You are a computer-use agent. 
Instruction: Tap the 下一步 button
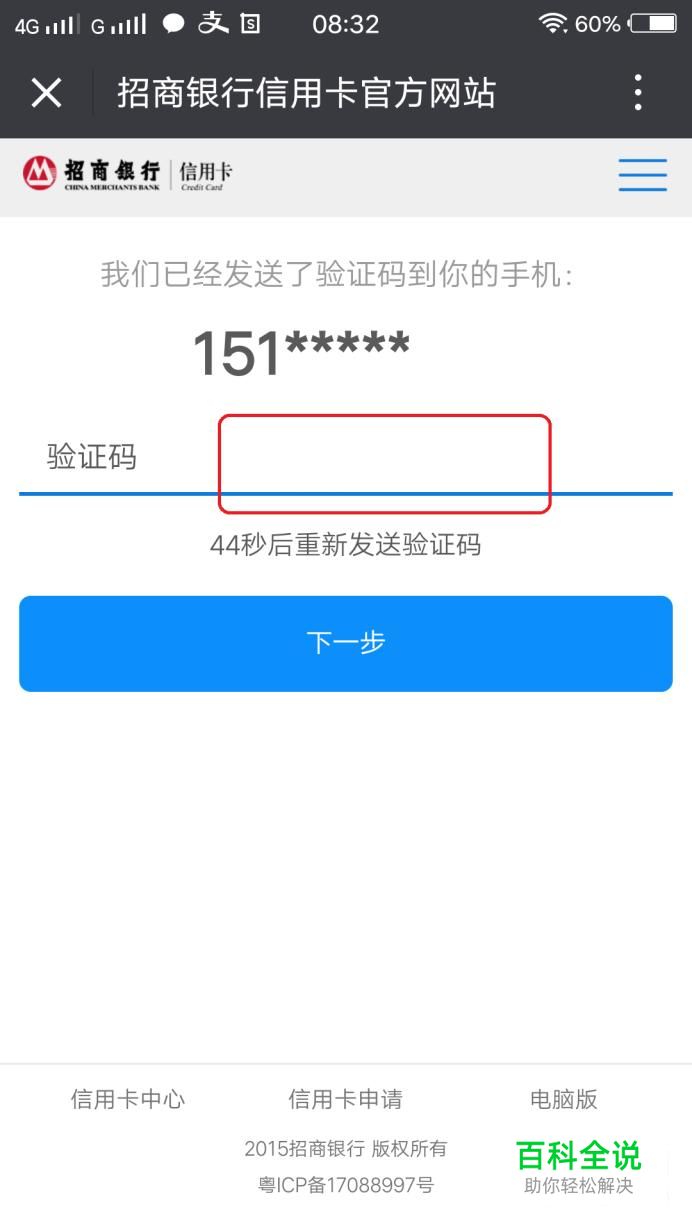point(346,644)
